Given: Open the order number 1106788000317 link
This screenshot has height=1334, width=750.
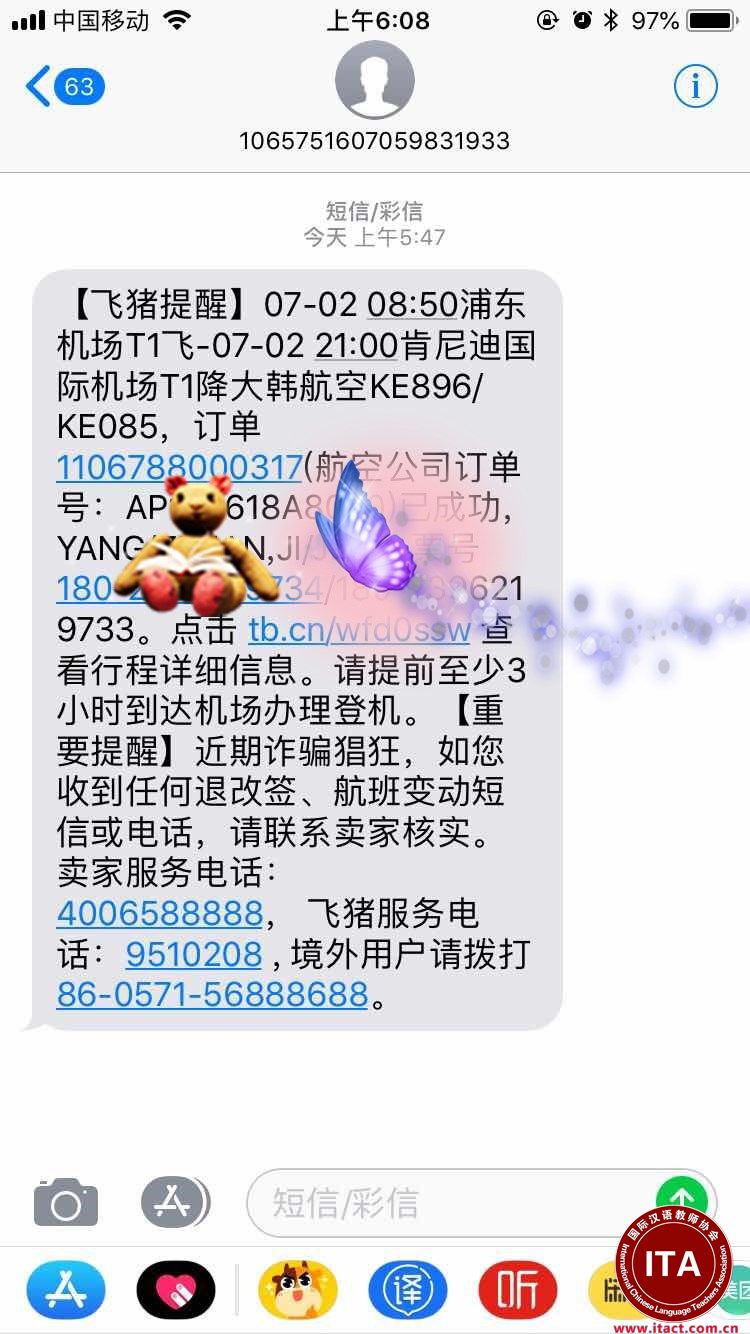Looking at the screenshot, I should [x=178, y=467].
